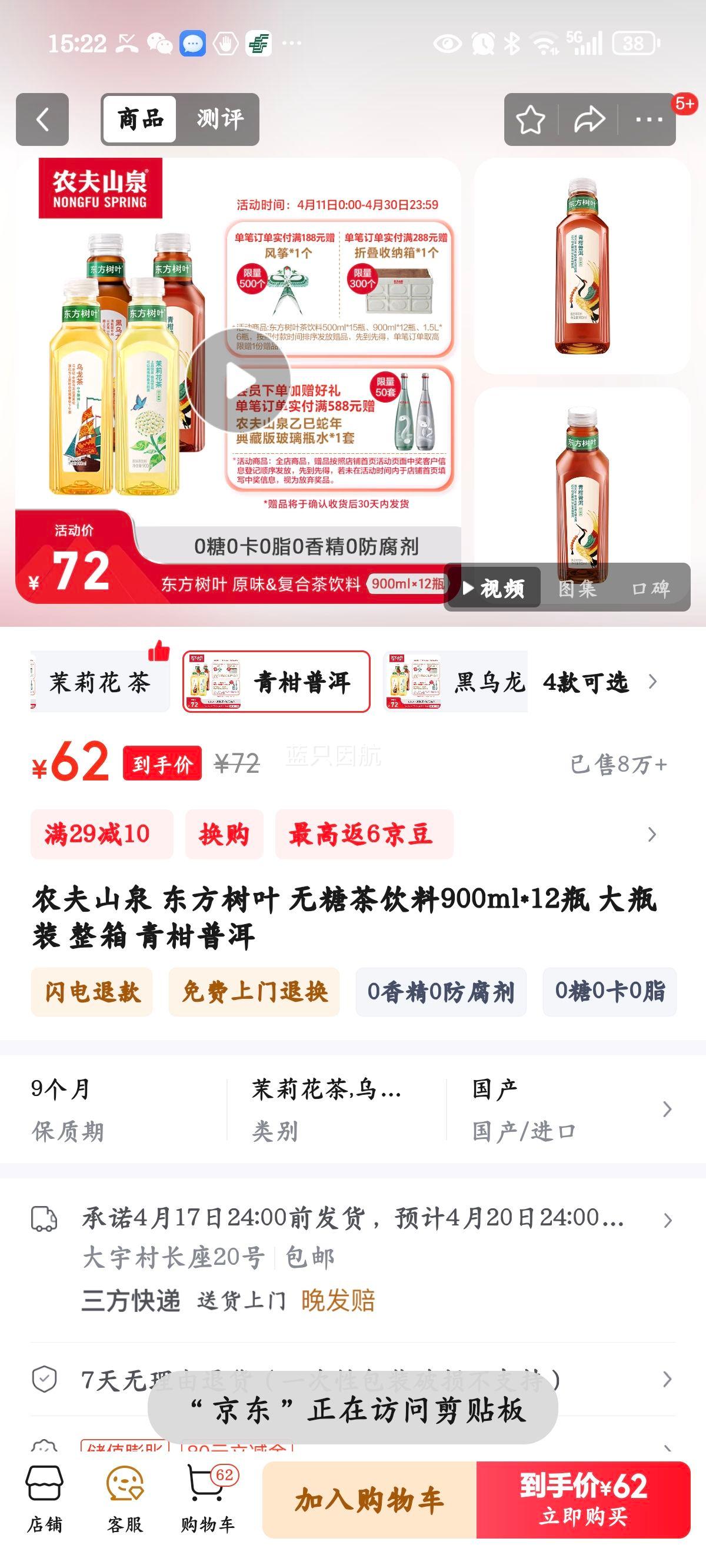Switch to the 图集 media tab
Image resolution: width=706 pixels, height=1568 pixels.
point(577,589)
